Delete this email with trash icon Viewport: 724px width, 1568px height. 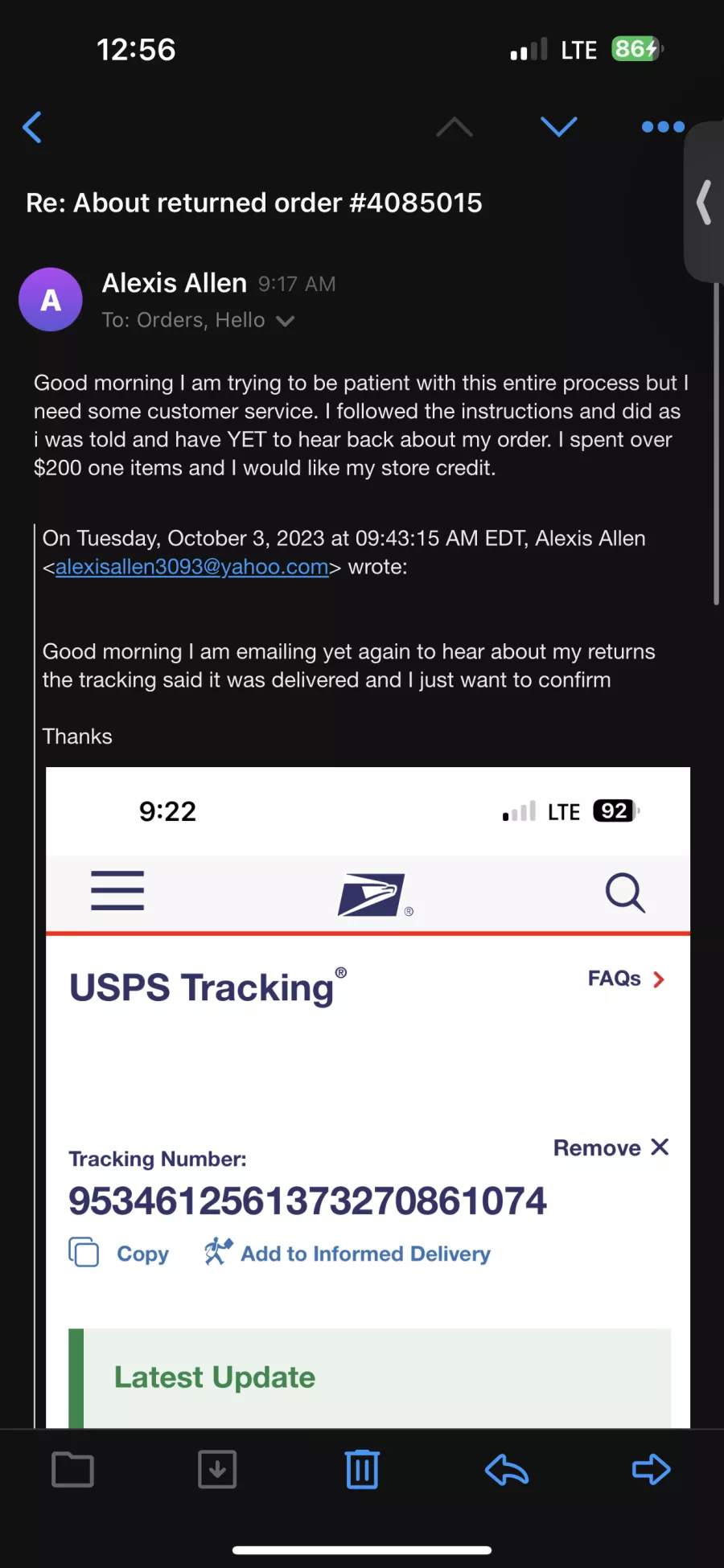pos(362,1470)
